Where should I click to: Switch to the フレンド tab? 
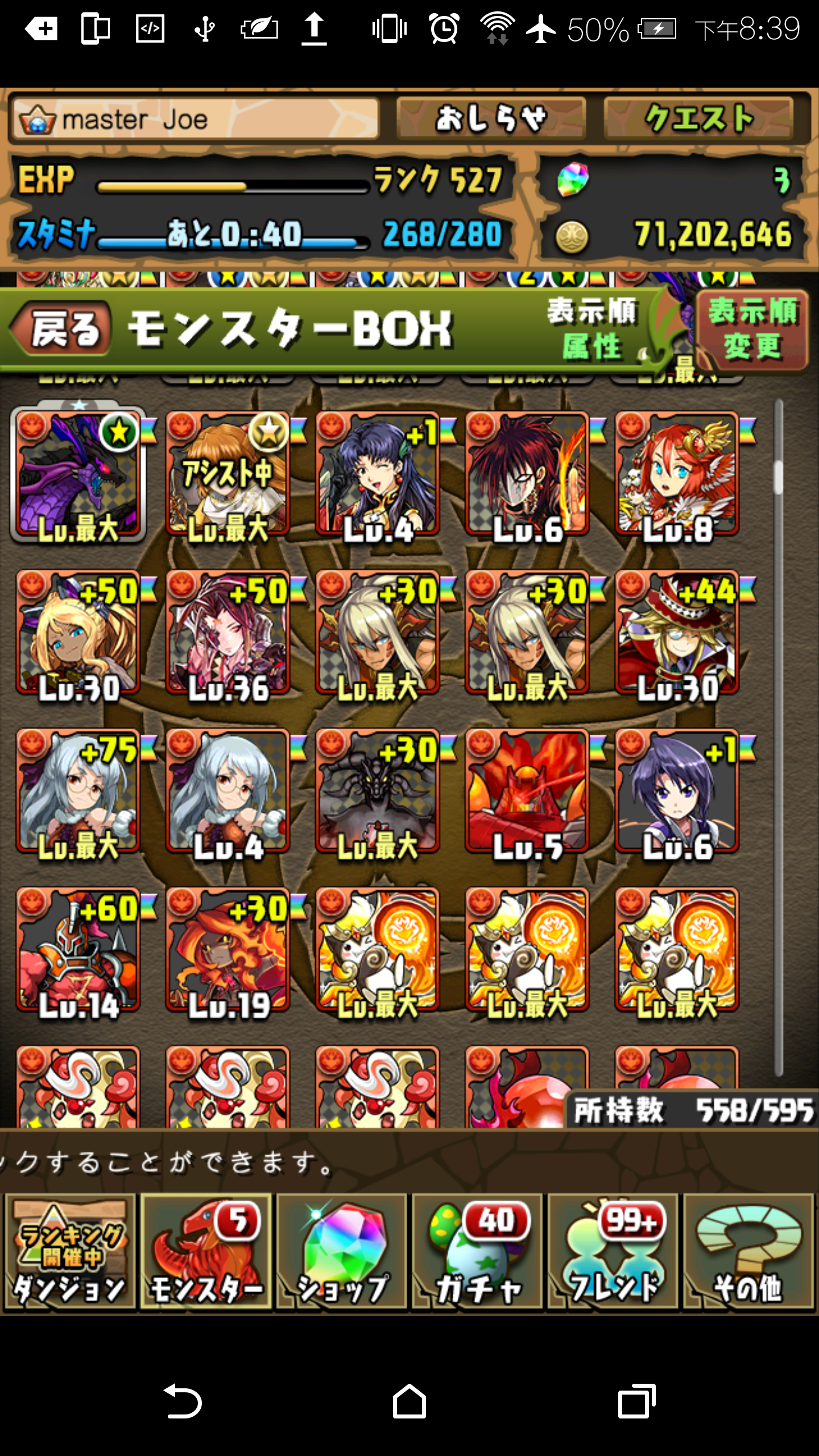[613, 1251]
